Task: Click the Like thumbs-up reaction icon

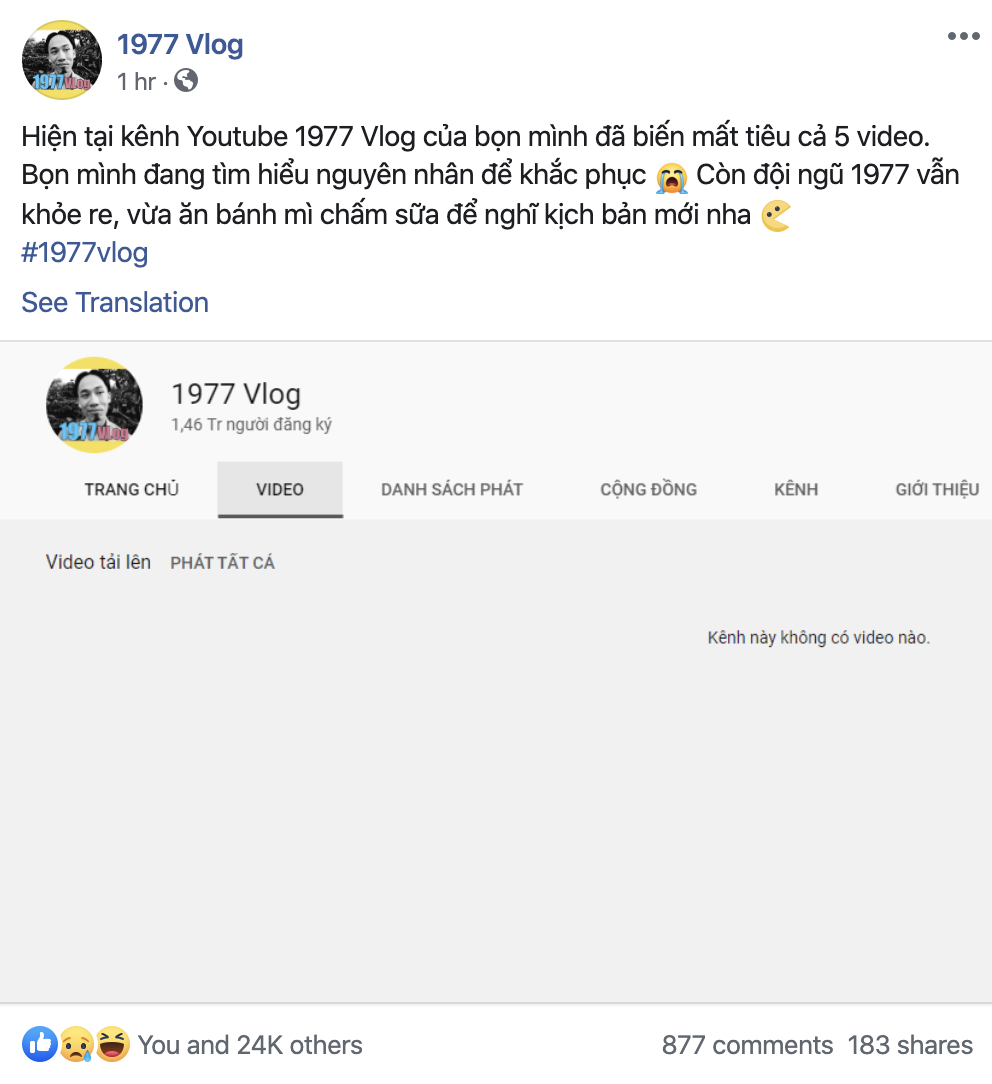Action: (x=38, y=1043)
